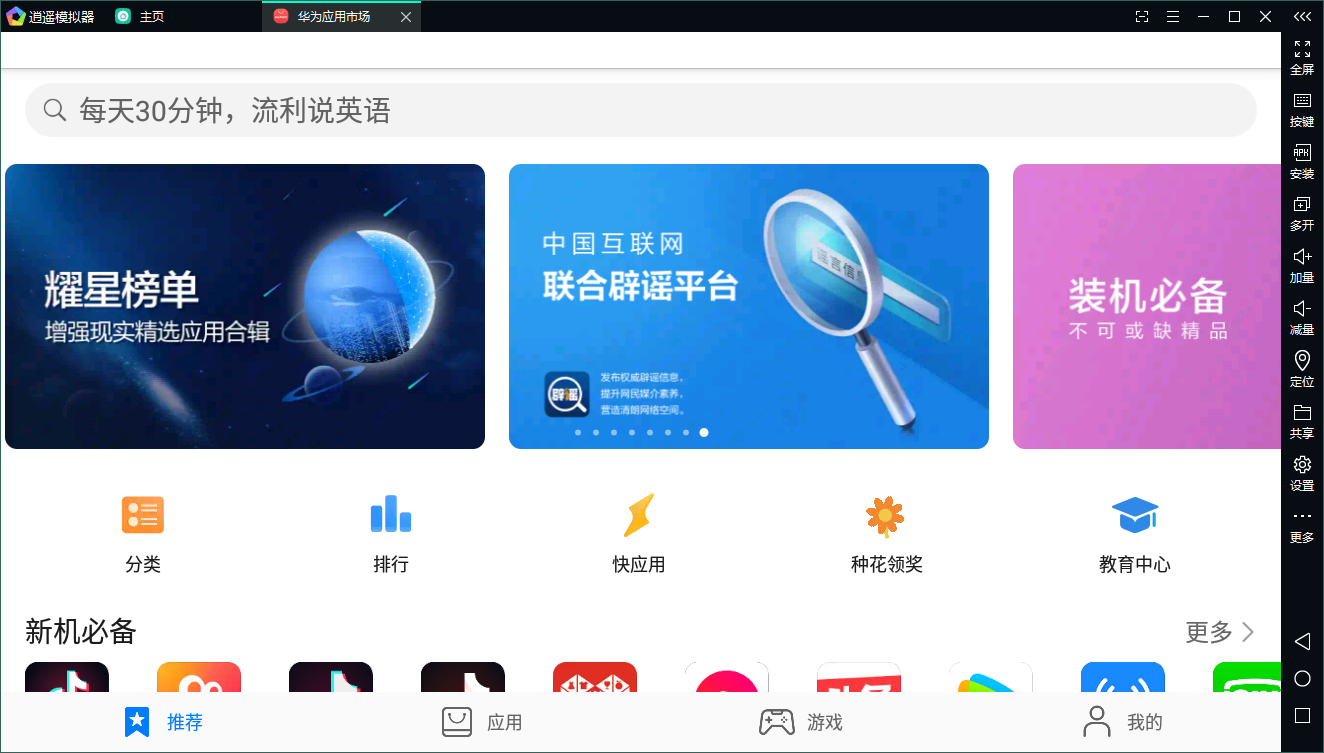Open the emulator 设置 settings
Image resolution: width=1324 pixels, height=753 pixels.
(x=1302, y=474)
